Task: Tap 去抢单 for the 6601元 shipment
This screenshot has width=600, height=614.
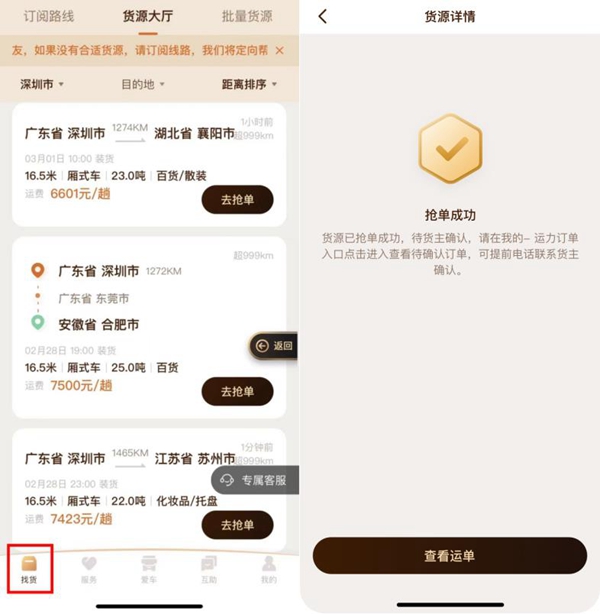Action: pos(237,199)
